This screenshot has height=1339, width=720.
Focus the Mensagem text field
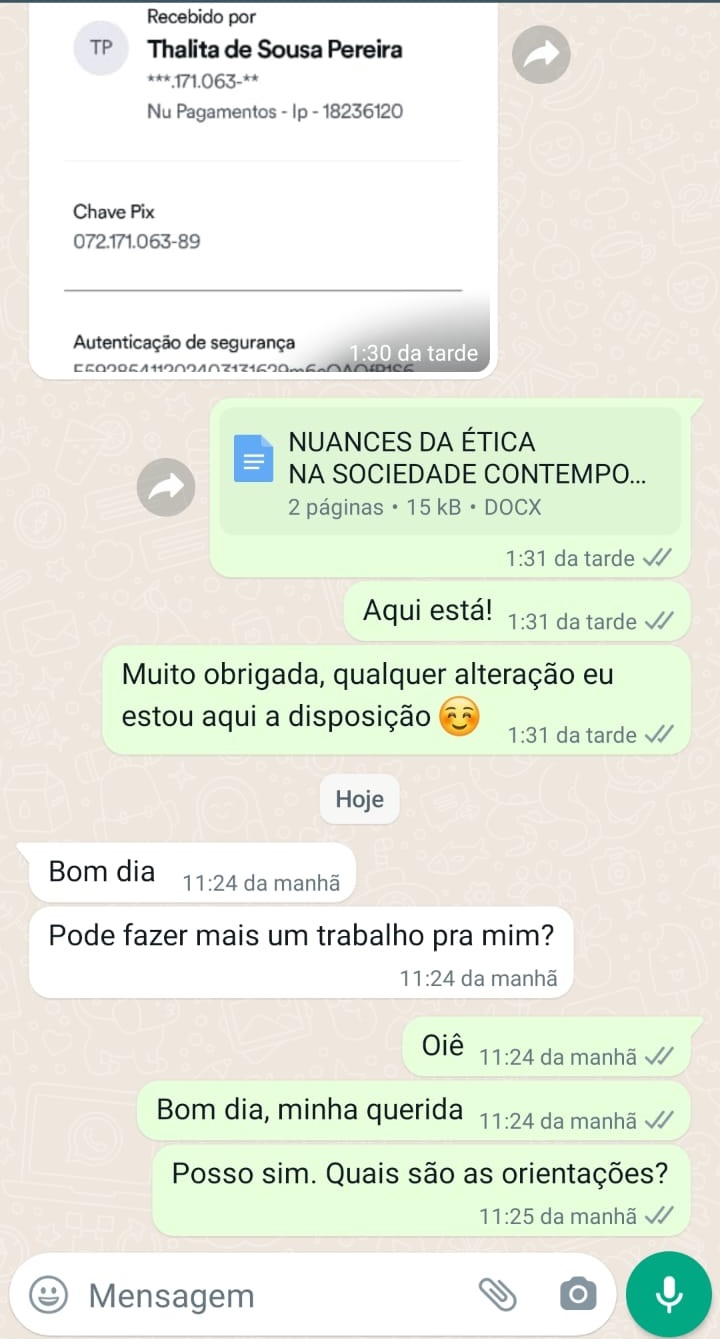click(x=270, y=1296)
